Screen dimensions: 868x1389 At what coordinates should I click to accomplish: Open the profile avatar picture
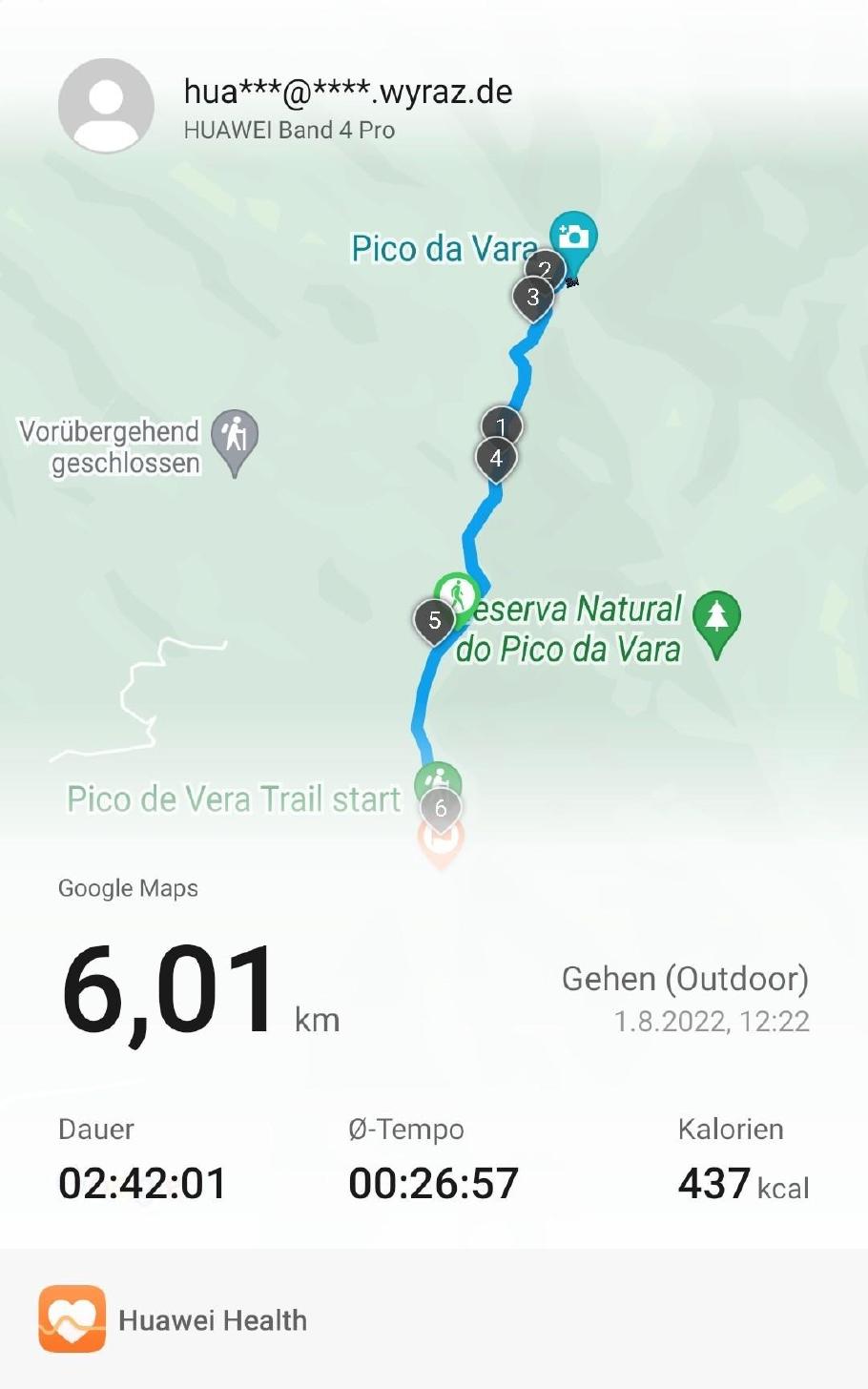point(106,104)
